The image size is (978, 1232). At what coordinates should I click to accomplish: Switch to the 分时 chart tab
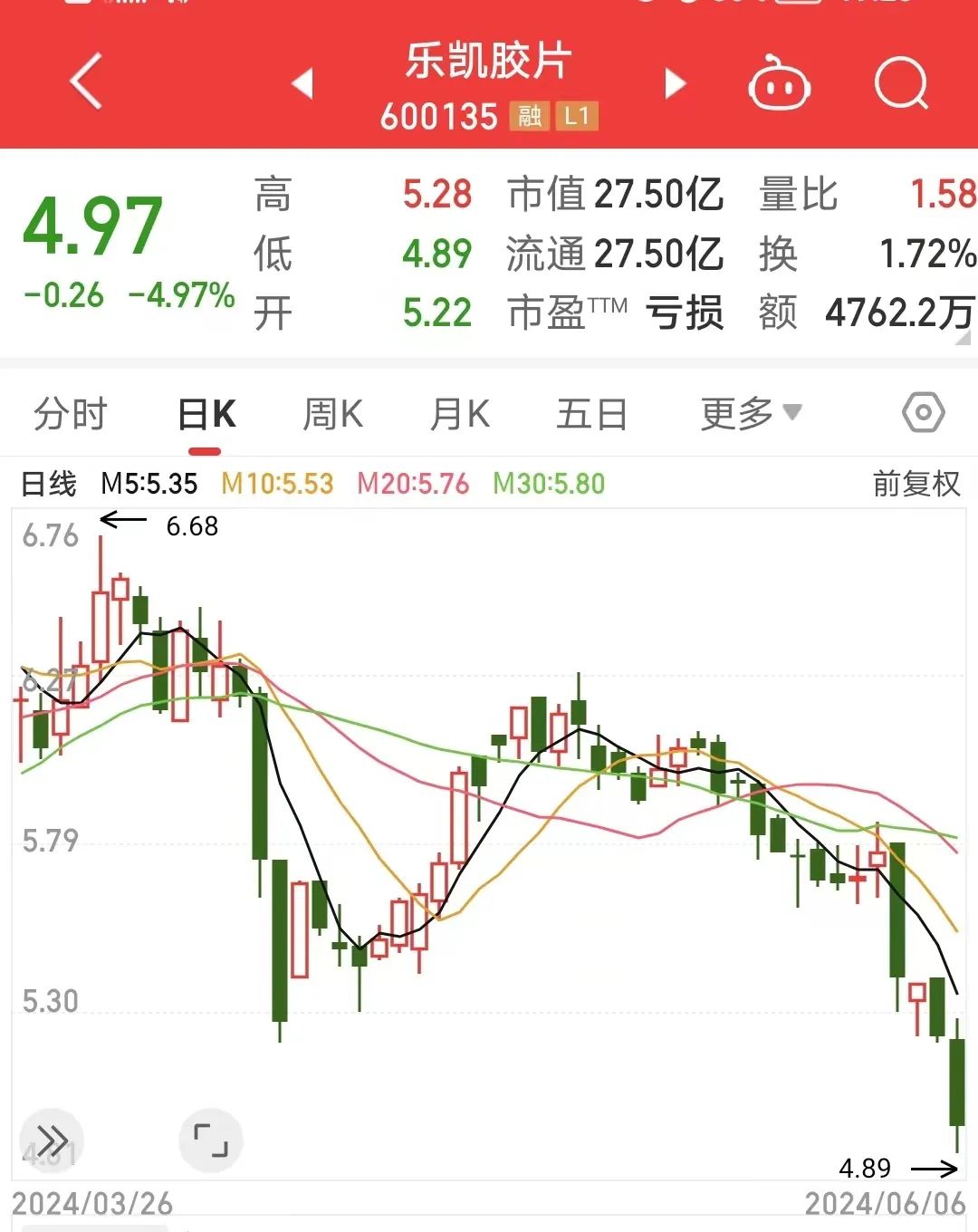[71, 415]
